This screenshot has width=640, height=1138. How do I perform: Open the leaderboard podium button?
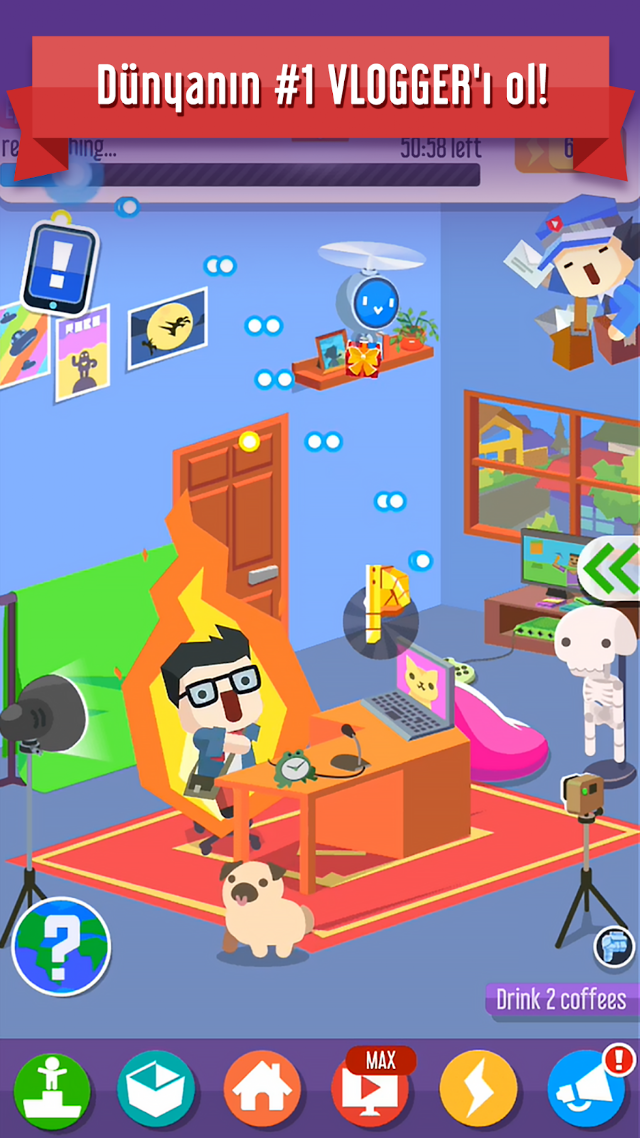(x=52, y=1089)
